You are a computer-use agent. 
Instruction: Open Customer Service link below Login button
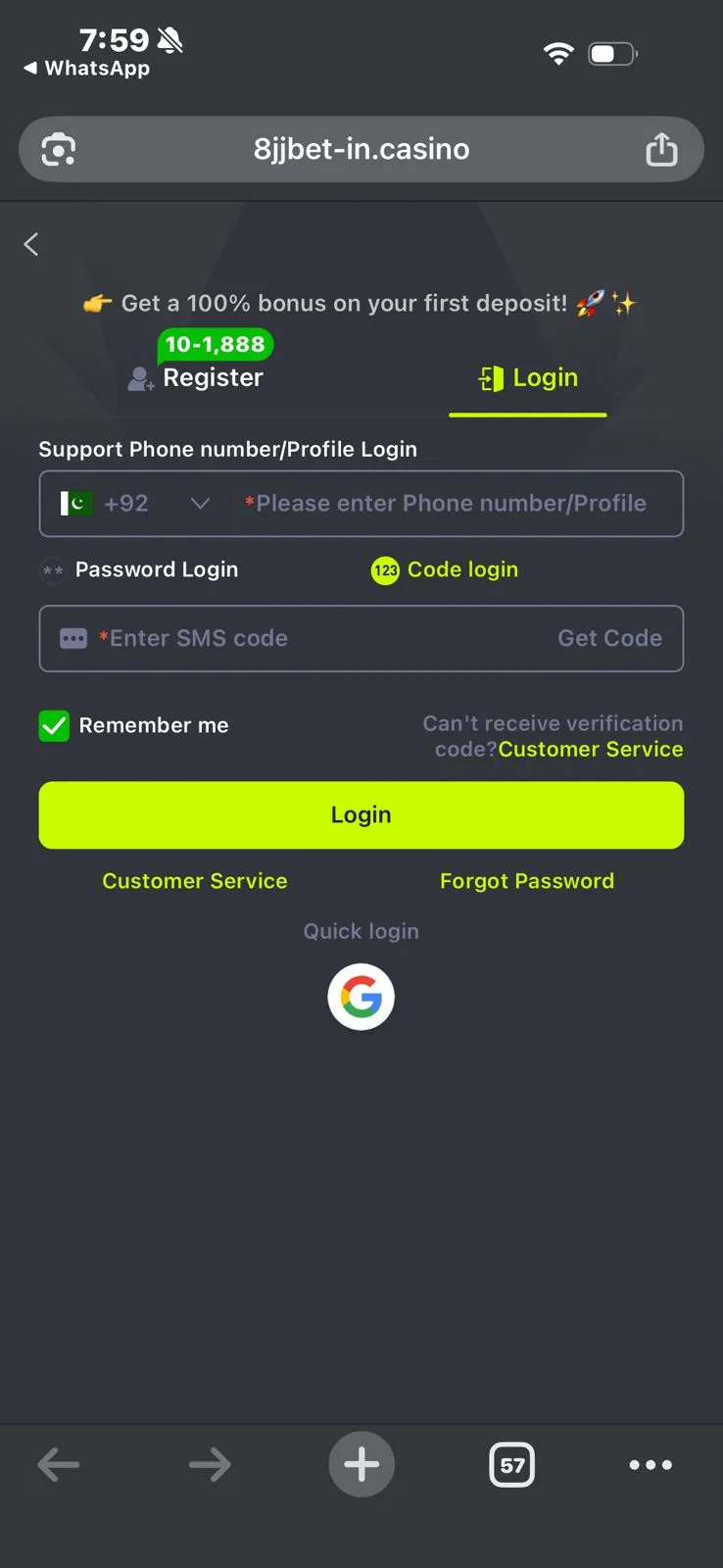click(x=195, y=881)
